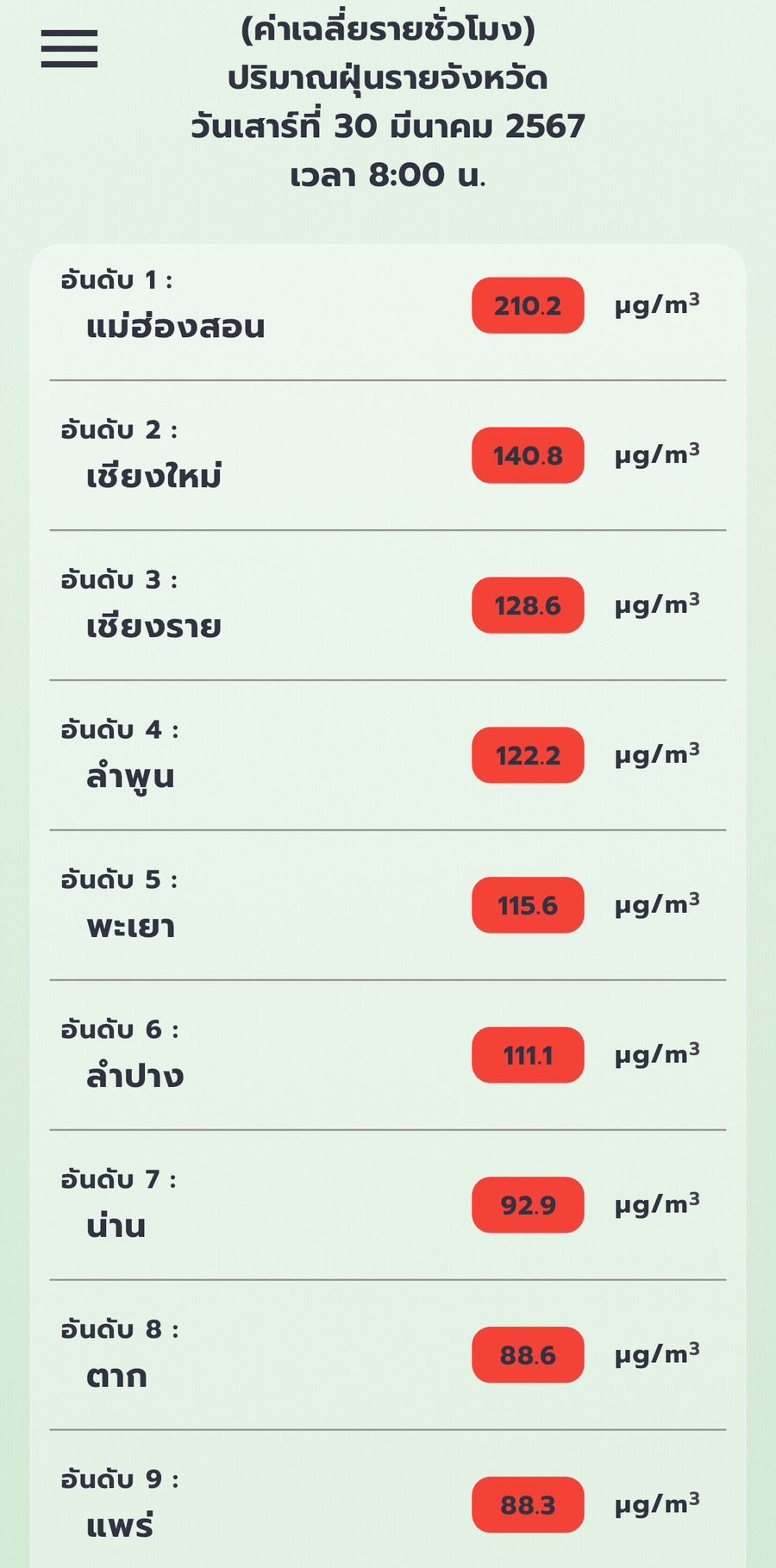Open the พะเยา dust level row
776x1568 pixels.
pos(388,905)
